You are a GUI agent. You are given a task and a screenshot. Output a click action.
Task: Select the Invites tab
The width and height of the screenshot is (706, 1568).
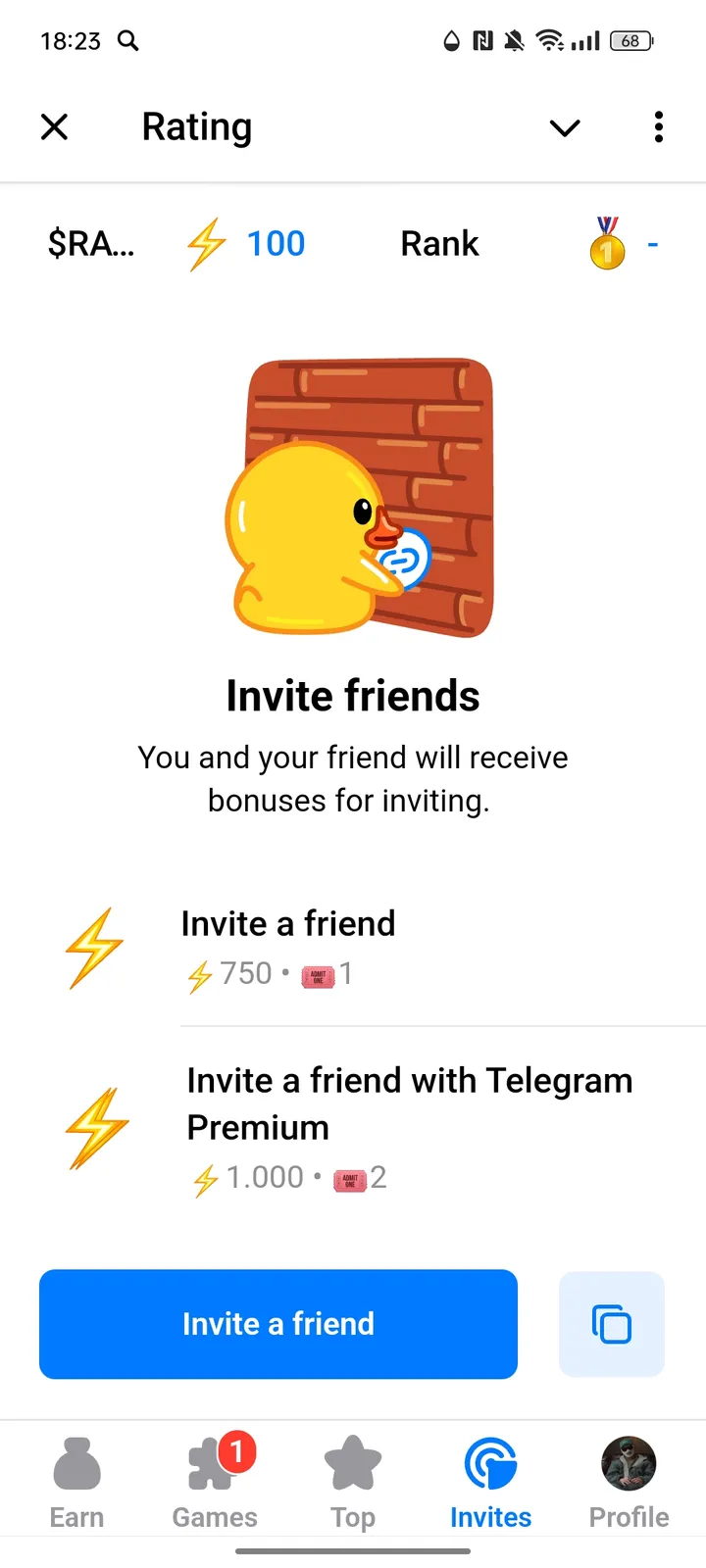tap(490, 1483)
